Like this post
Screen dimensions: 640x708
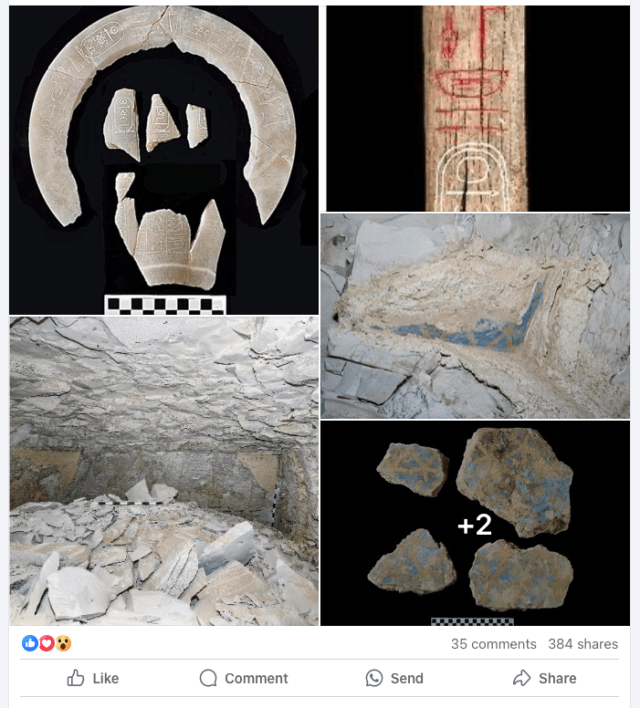(93, 678)
